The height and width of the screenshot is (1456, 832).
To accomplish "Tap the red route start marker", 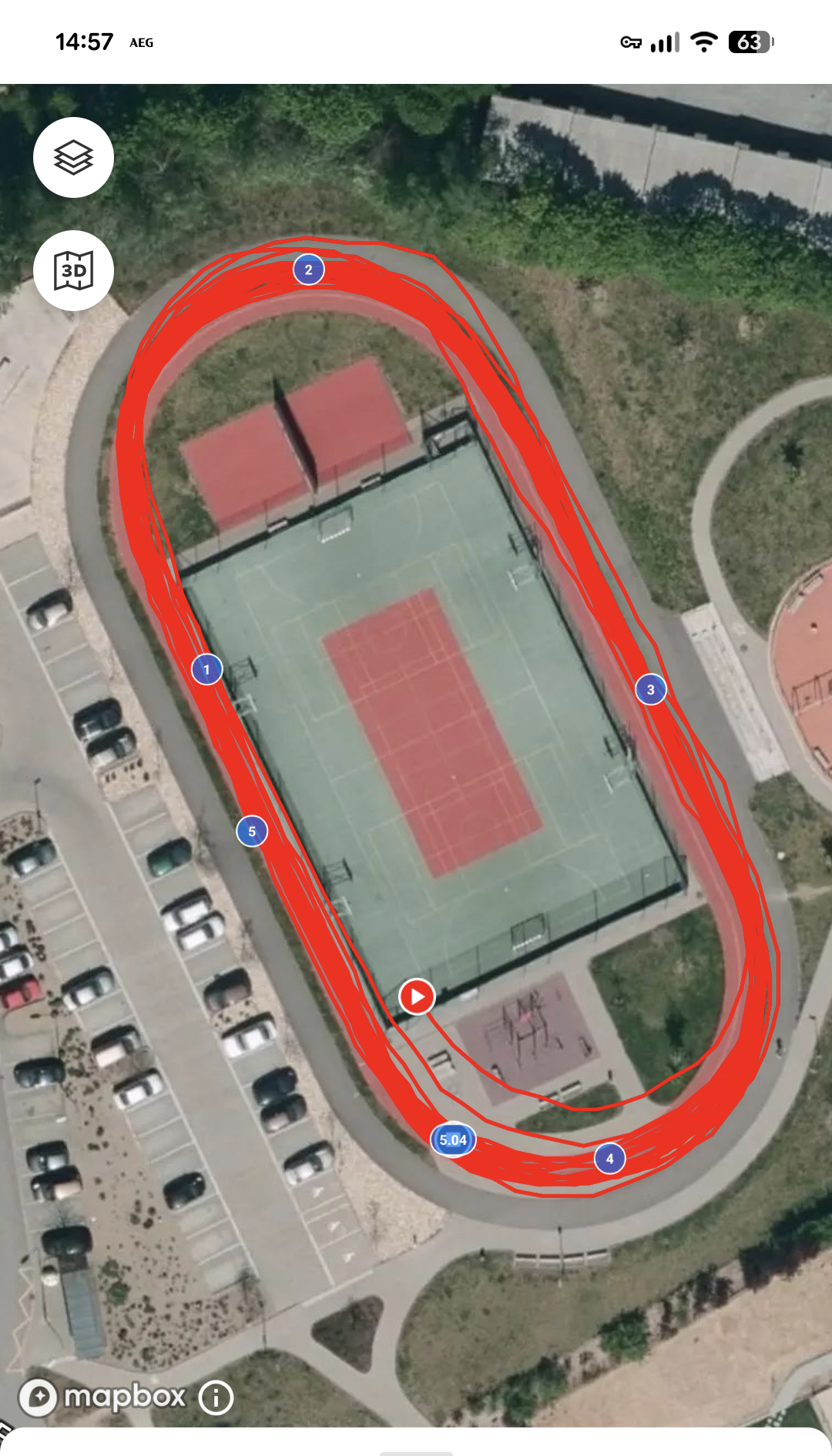I will point(417,997).
